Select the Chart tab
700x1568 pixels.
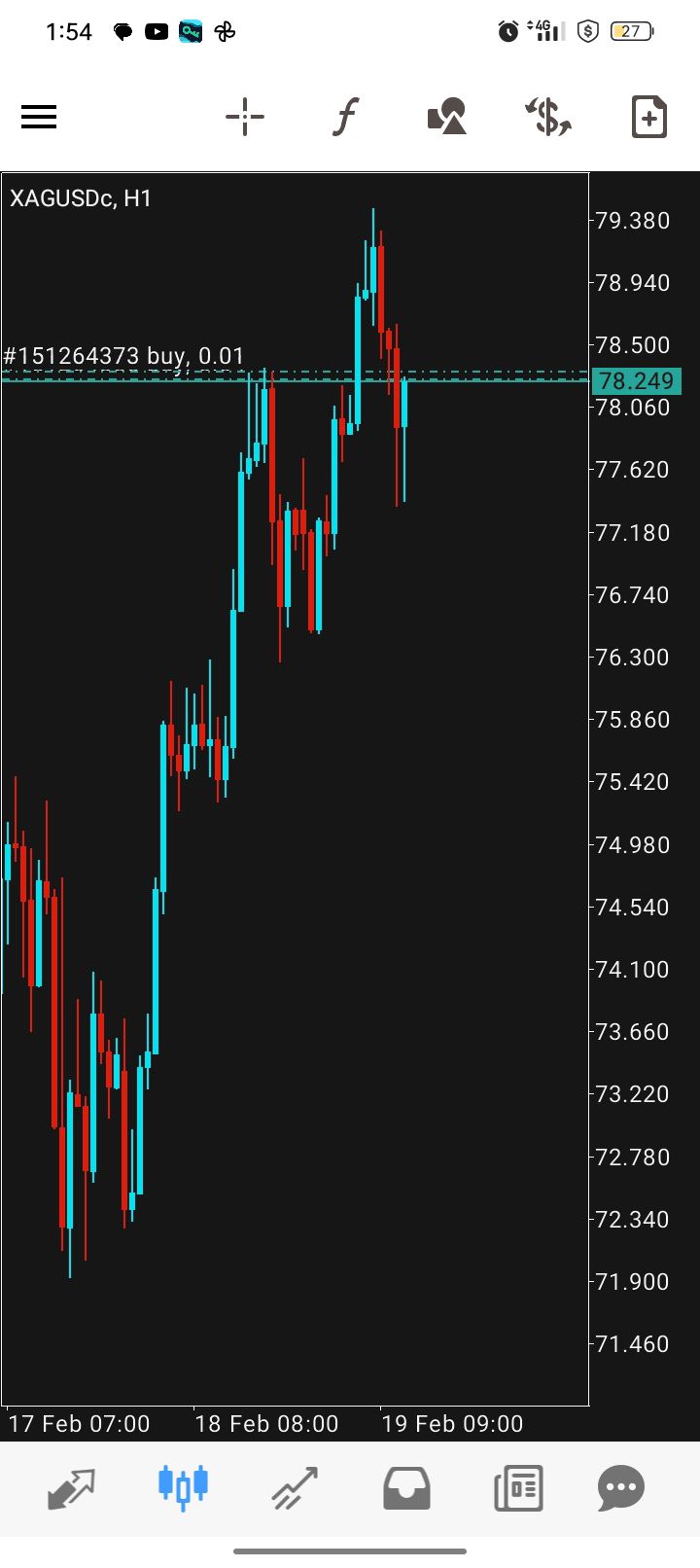(x=183, y=1486)
